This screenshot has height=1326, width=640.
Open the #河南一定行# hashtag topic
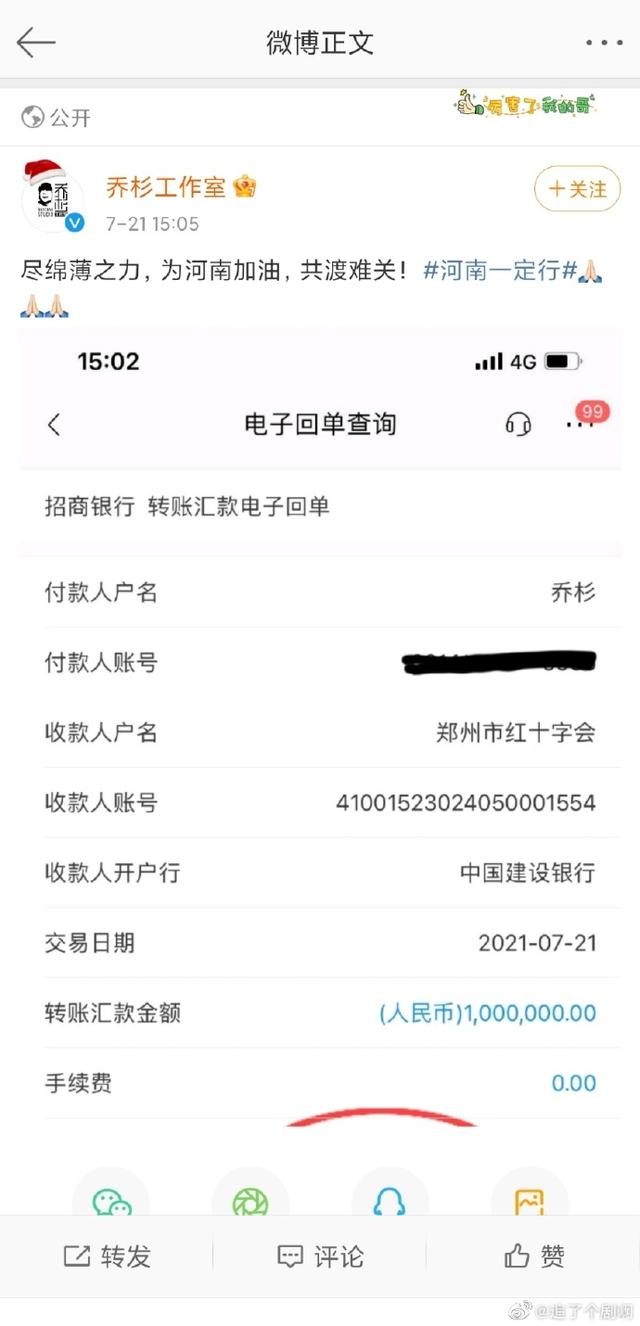tap(500, 270)
